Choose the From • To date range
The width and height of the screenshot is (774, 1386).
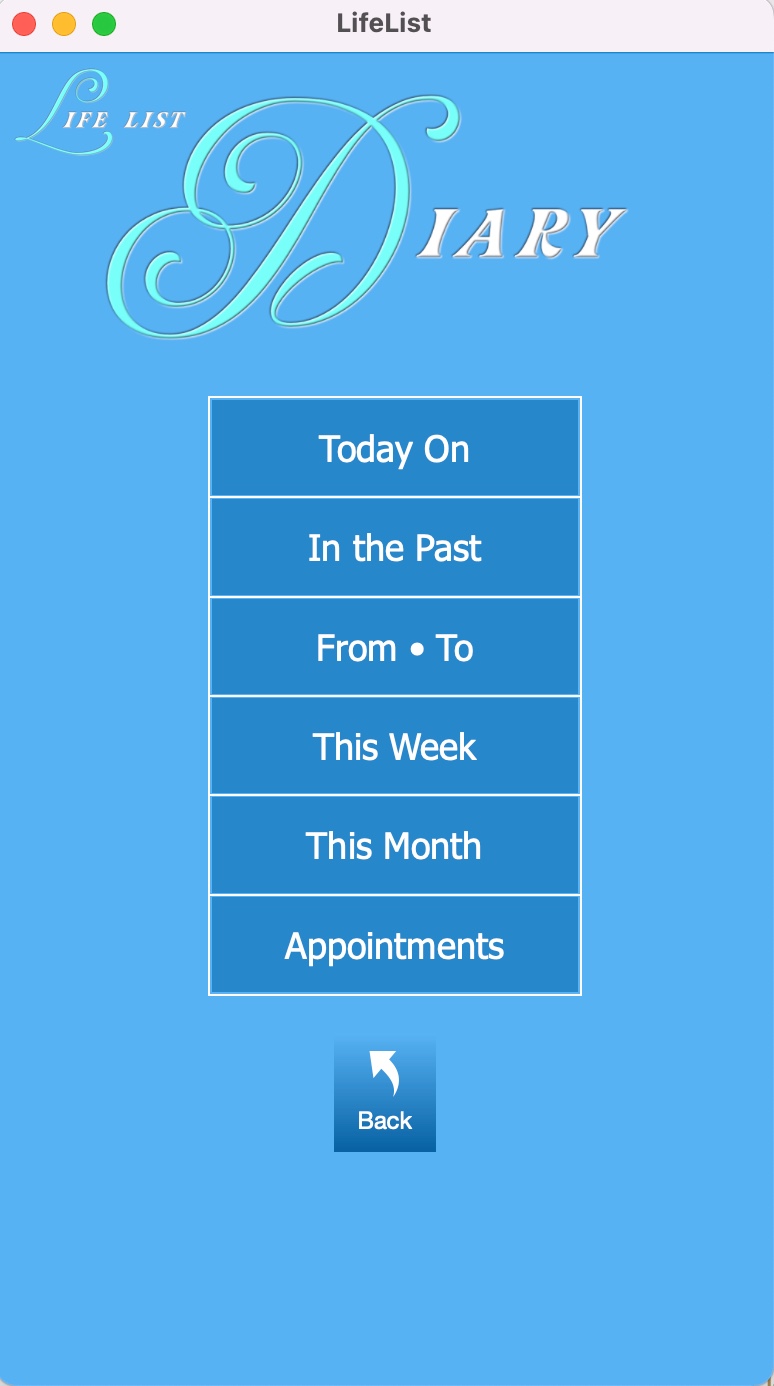coord(395,647)
